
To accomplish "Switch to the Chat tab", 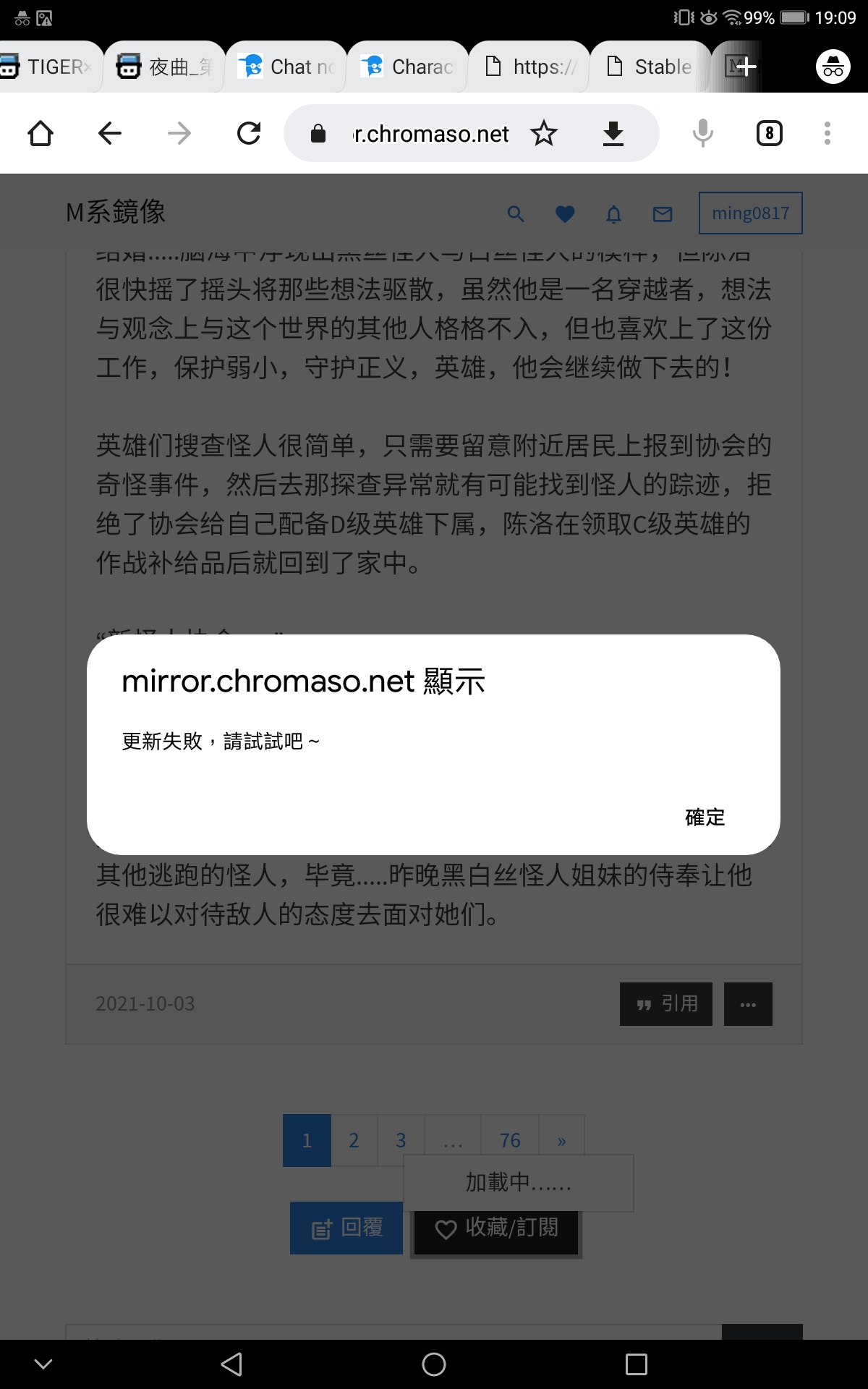I will (286, 67).
